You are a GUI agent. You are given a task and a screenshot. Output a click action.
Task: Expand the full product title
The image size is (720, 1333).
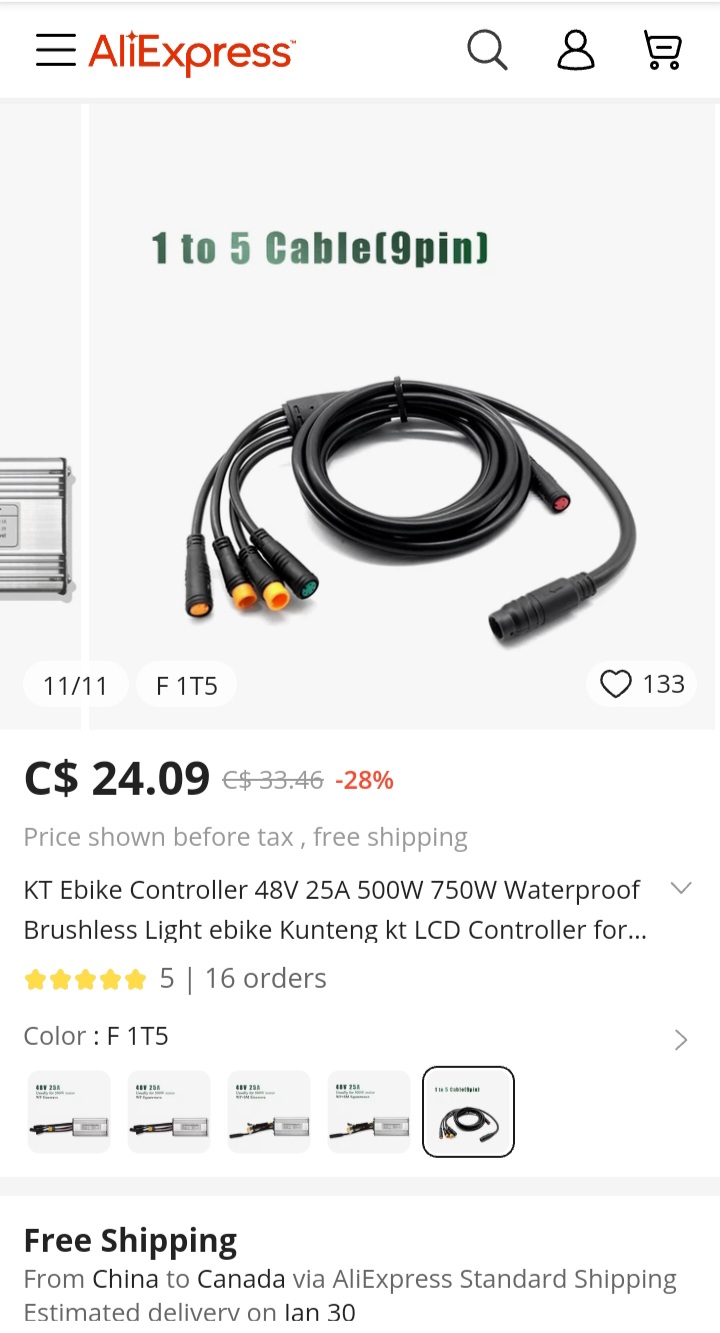tap(681, 888)
